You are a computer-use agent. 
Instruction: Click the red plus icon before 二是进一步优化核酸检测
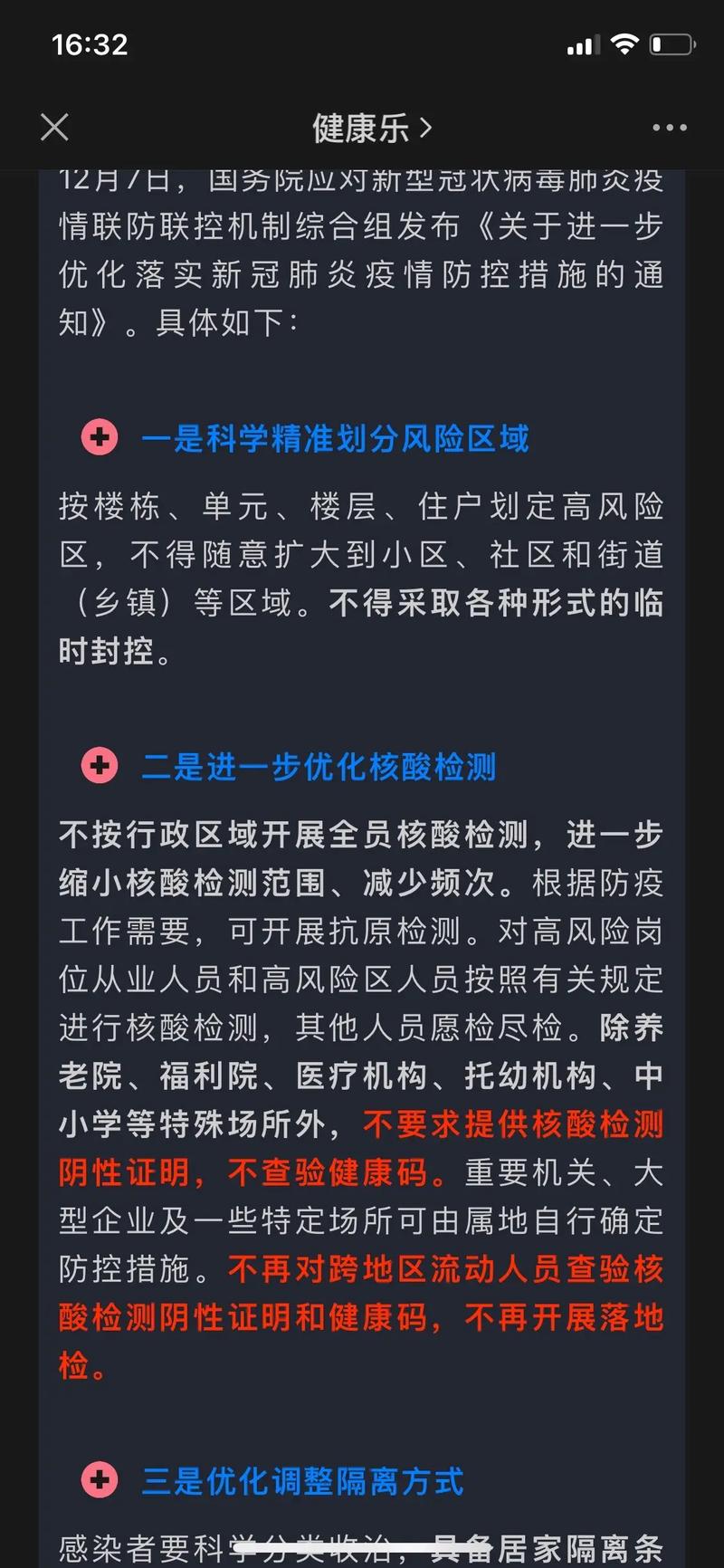point(100,765)
